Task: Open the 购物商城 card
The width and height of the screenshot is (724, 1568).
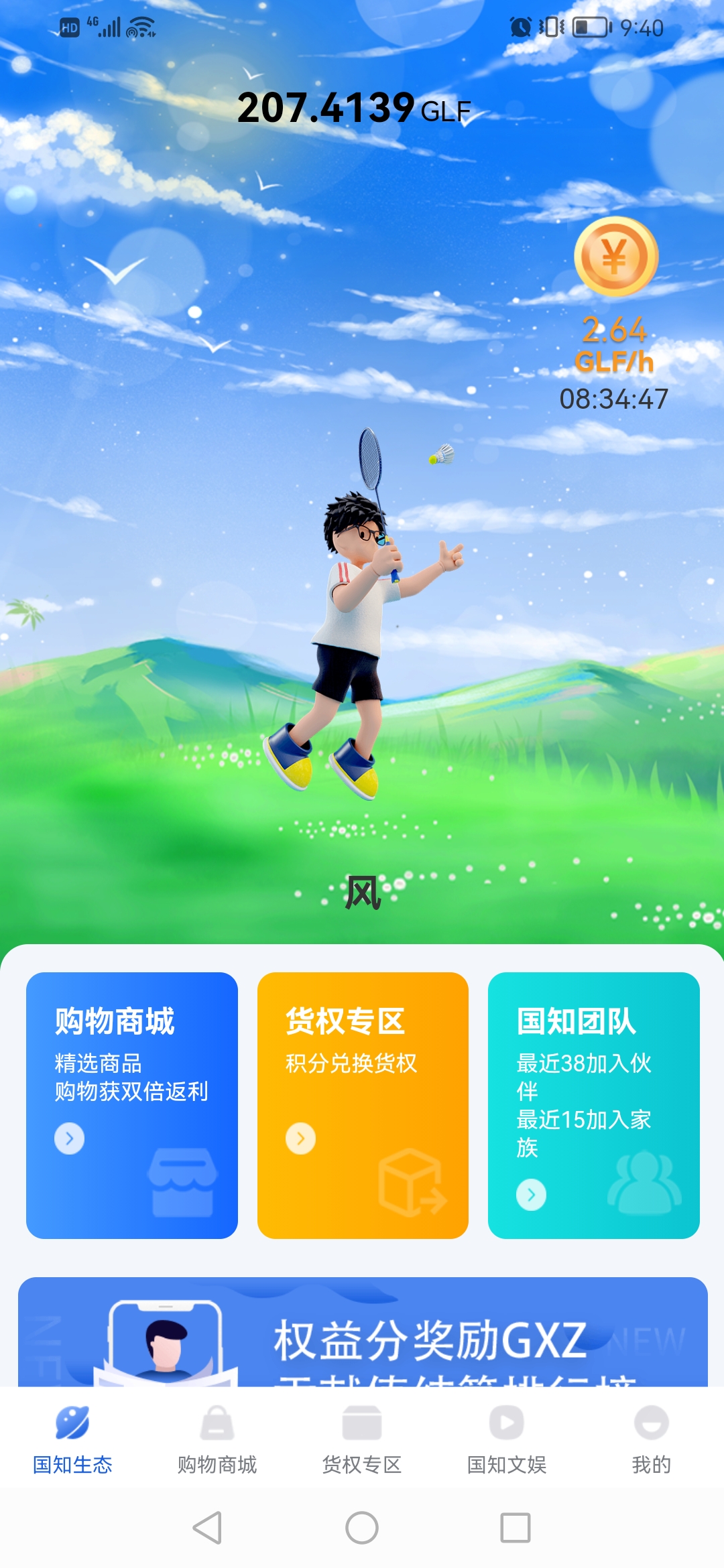Action: pos(132,1104)
